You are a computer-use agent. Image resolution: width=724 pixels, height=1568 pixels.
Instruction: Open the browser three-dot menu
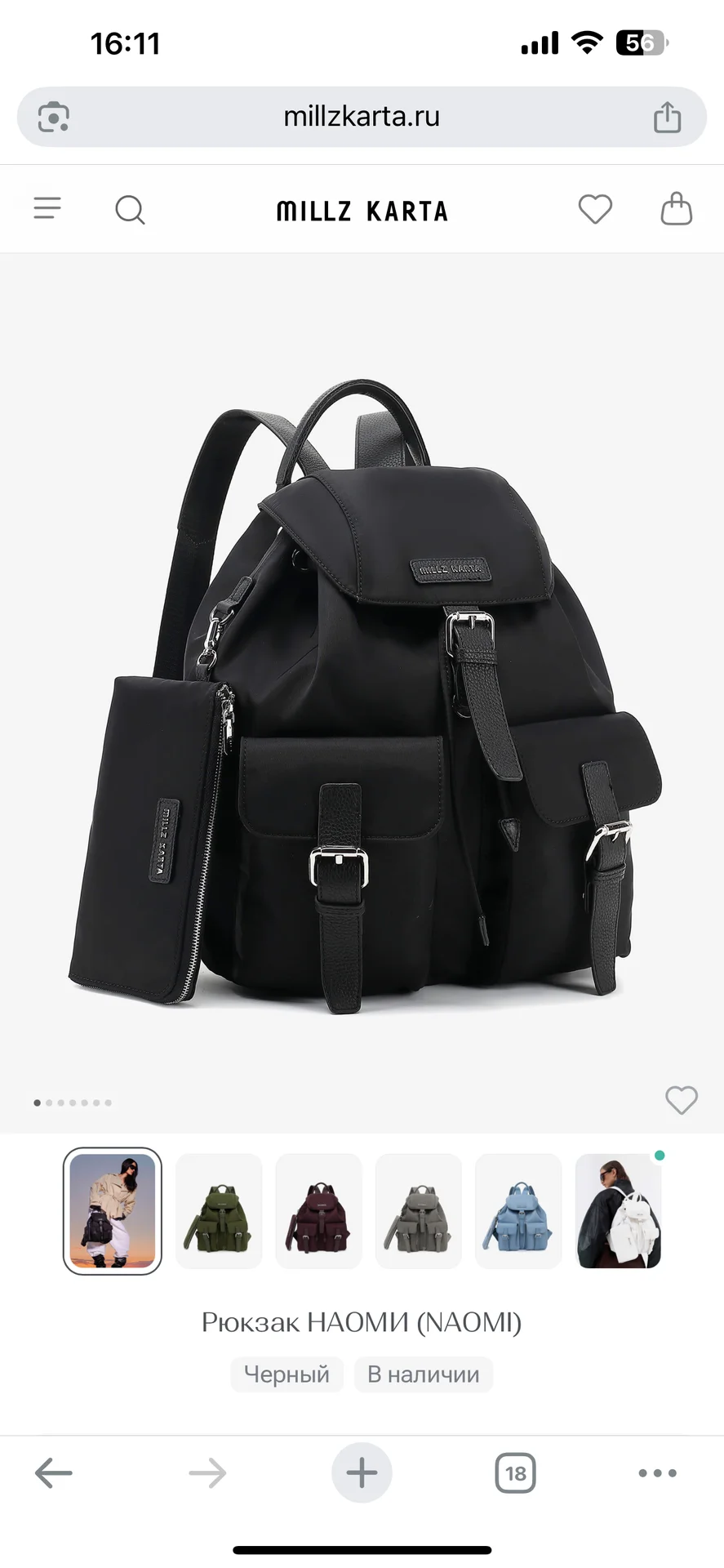tap(658, 1473)
